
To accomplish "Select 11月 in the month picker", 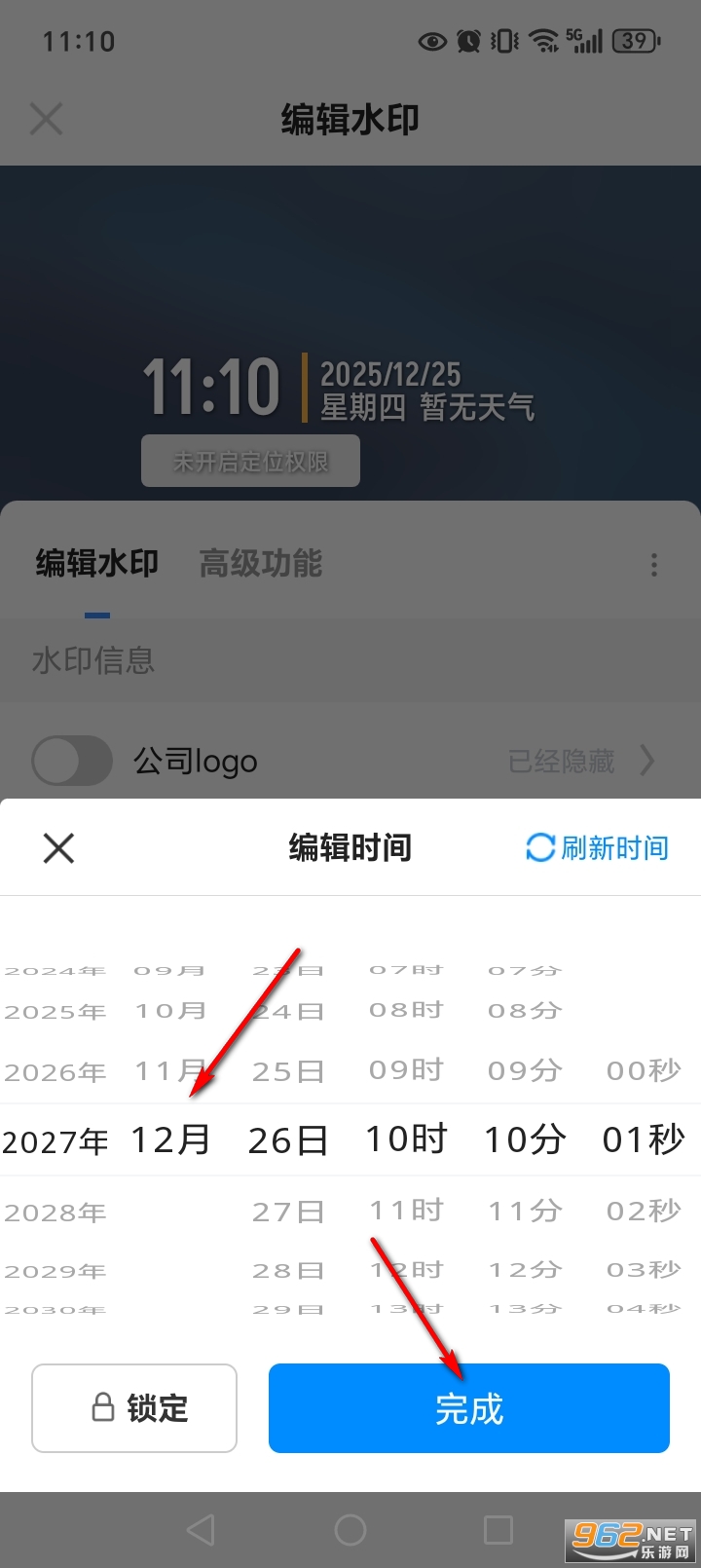I will pyautogui.click(x=170, y=1070).
